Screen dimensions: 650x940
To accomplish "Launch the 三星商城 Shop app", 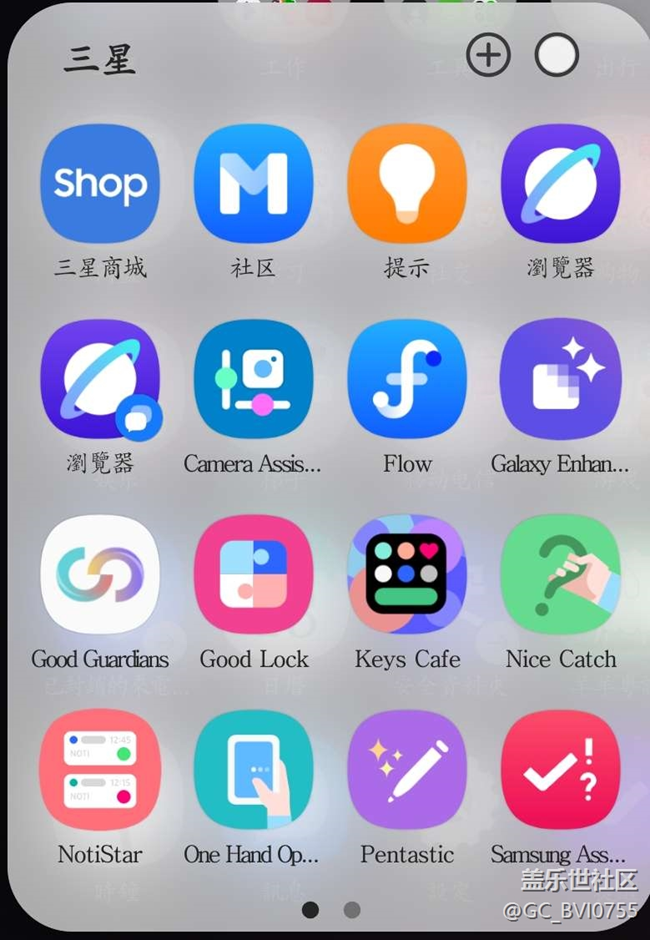I will [100, 185].
